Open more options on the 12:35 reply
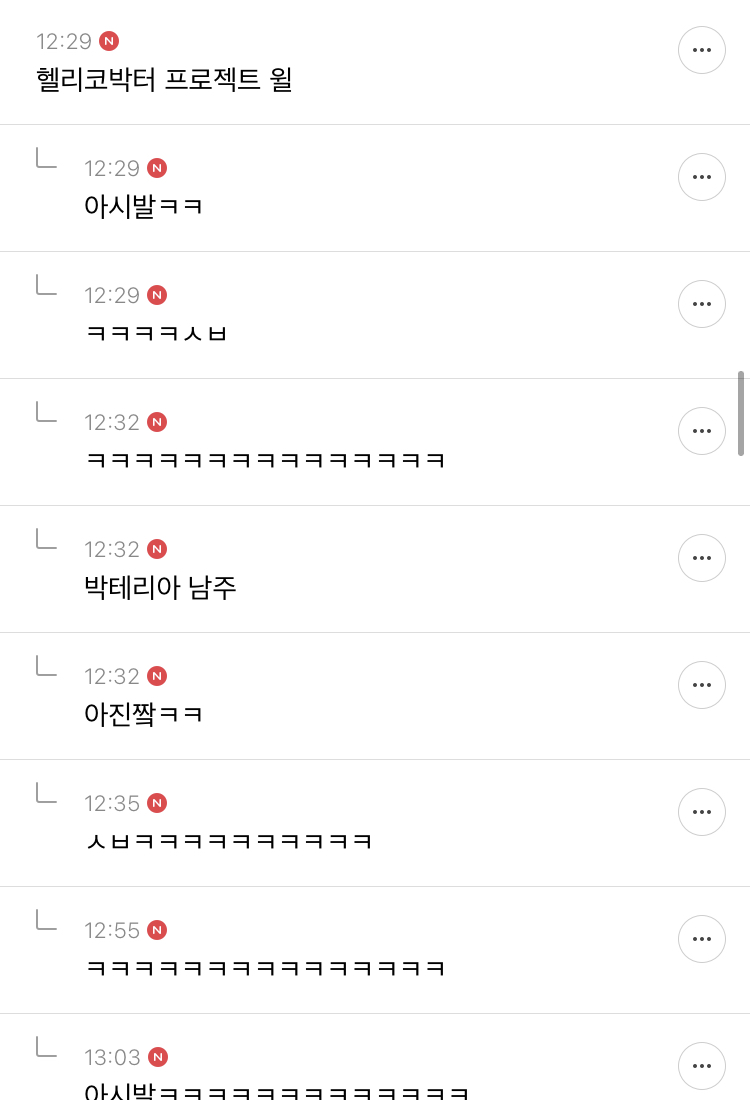 702,812
